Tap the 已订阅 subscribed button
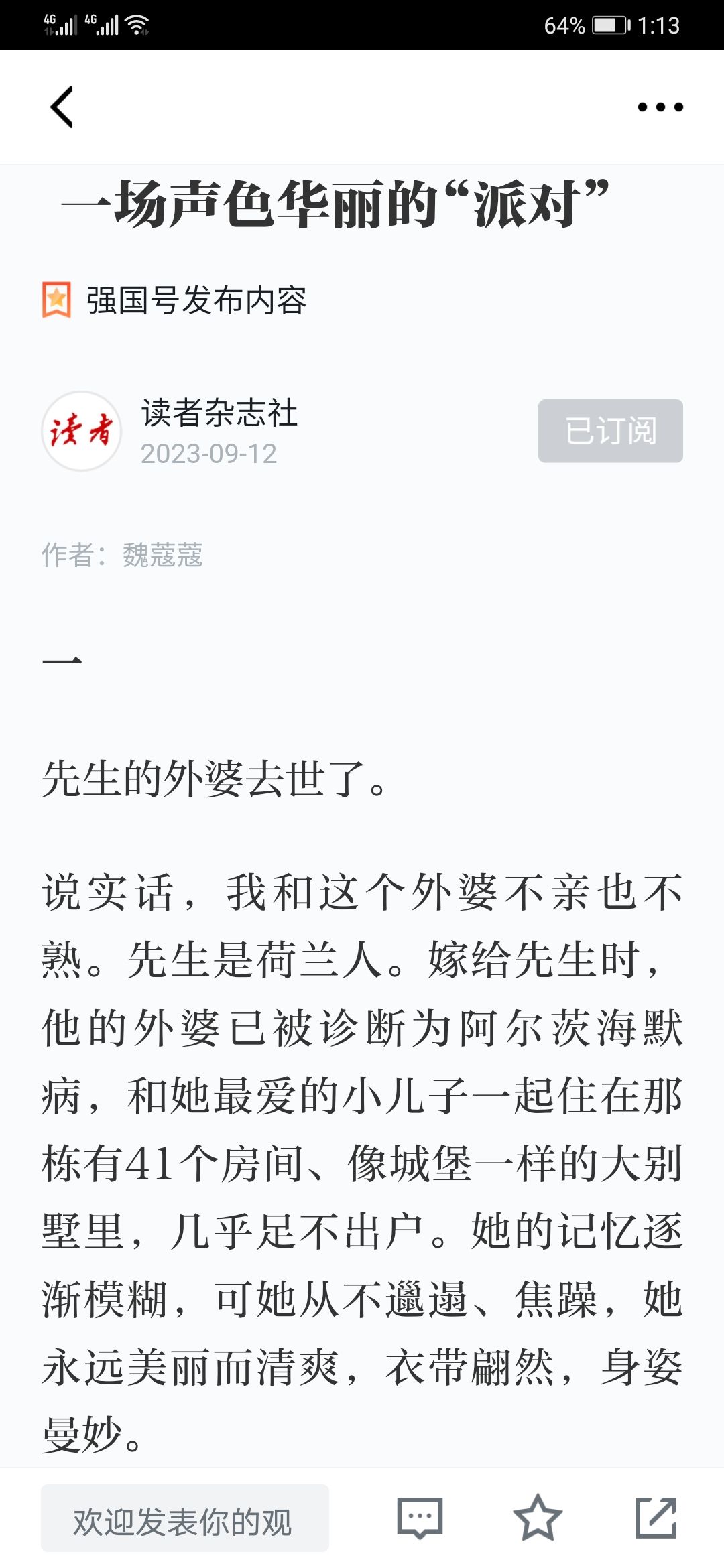The height and width of the screenshot is (1568, 724). click(611, 431)
